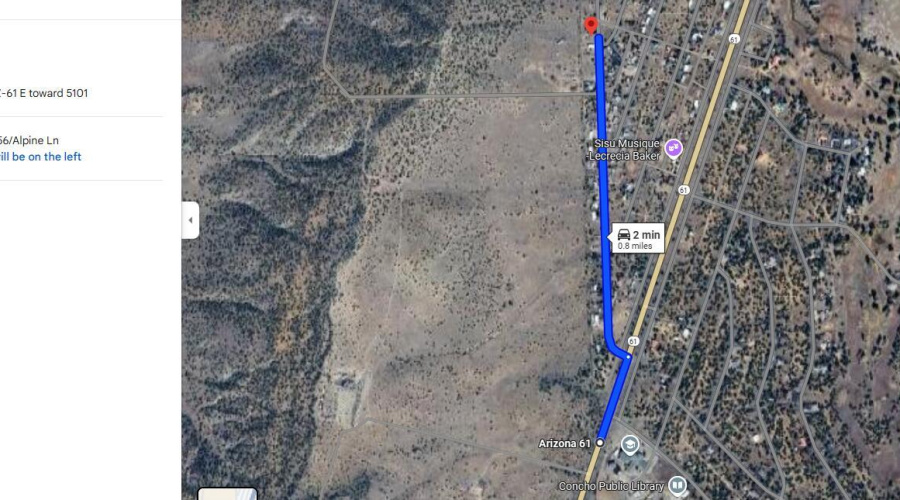The height and width of the screenshot is (500, 900).
Task: Open Concho Public Library marker
Action: click(677, 486)
